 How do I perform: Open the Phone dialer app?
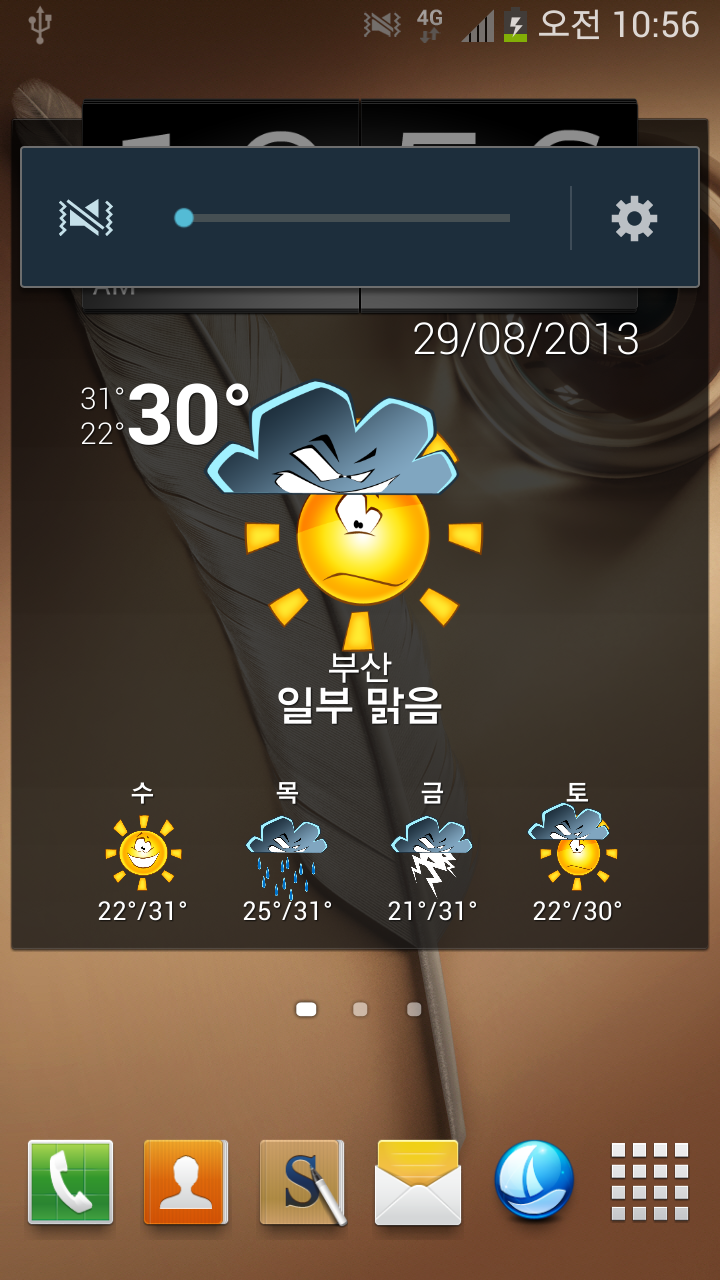coord(70,1182)
